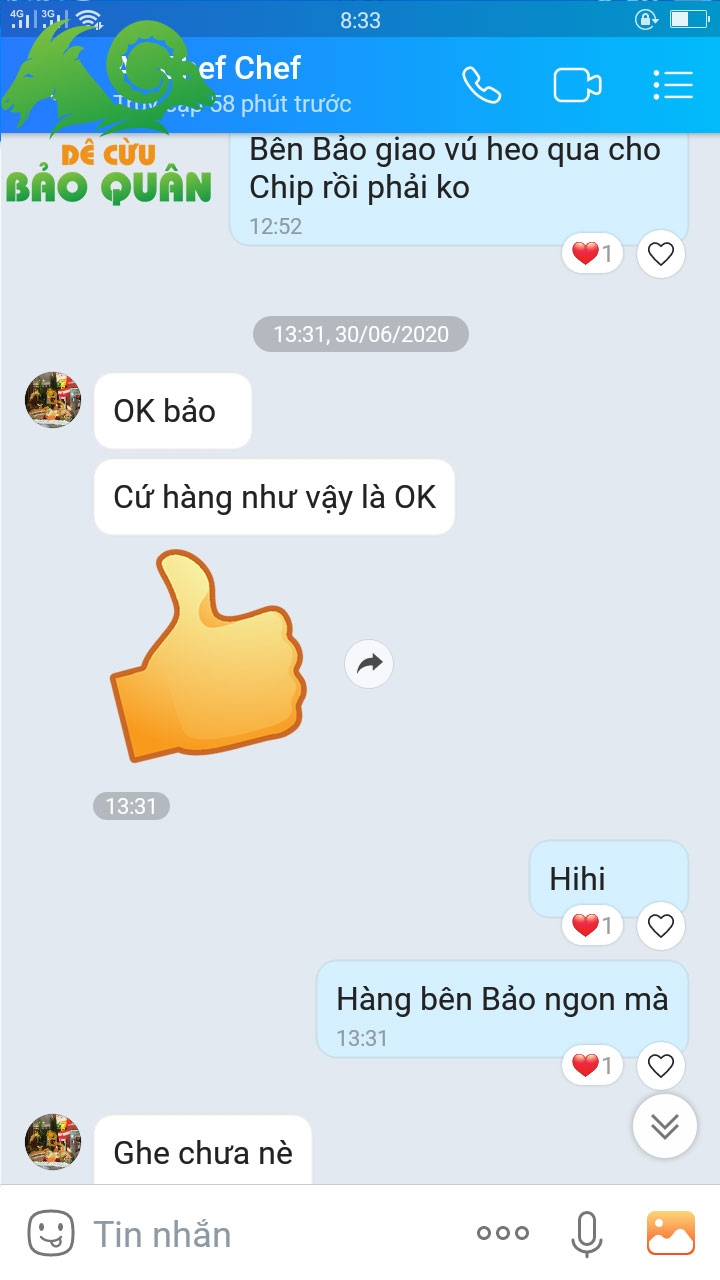Open the chat options list menu
This screenshot has width=720, height=1280.
[x=673, y=85]
